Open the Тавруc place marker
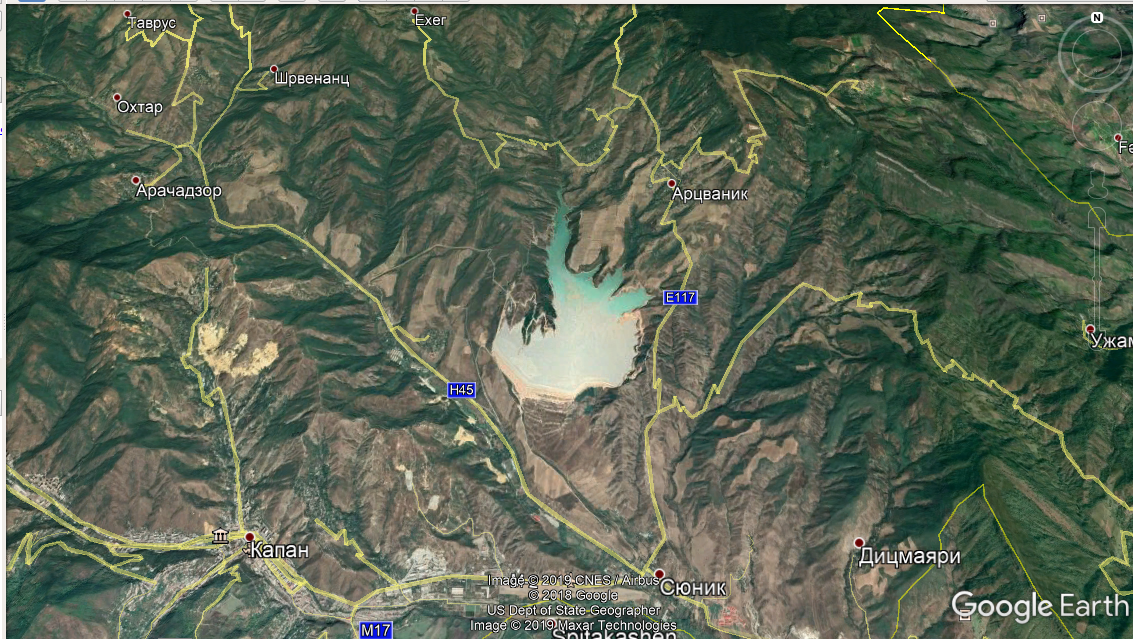Image resolution: width=1133 pixels, height=639 pixels. (128, 14)
